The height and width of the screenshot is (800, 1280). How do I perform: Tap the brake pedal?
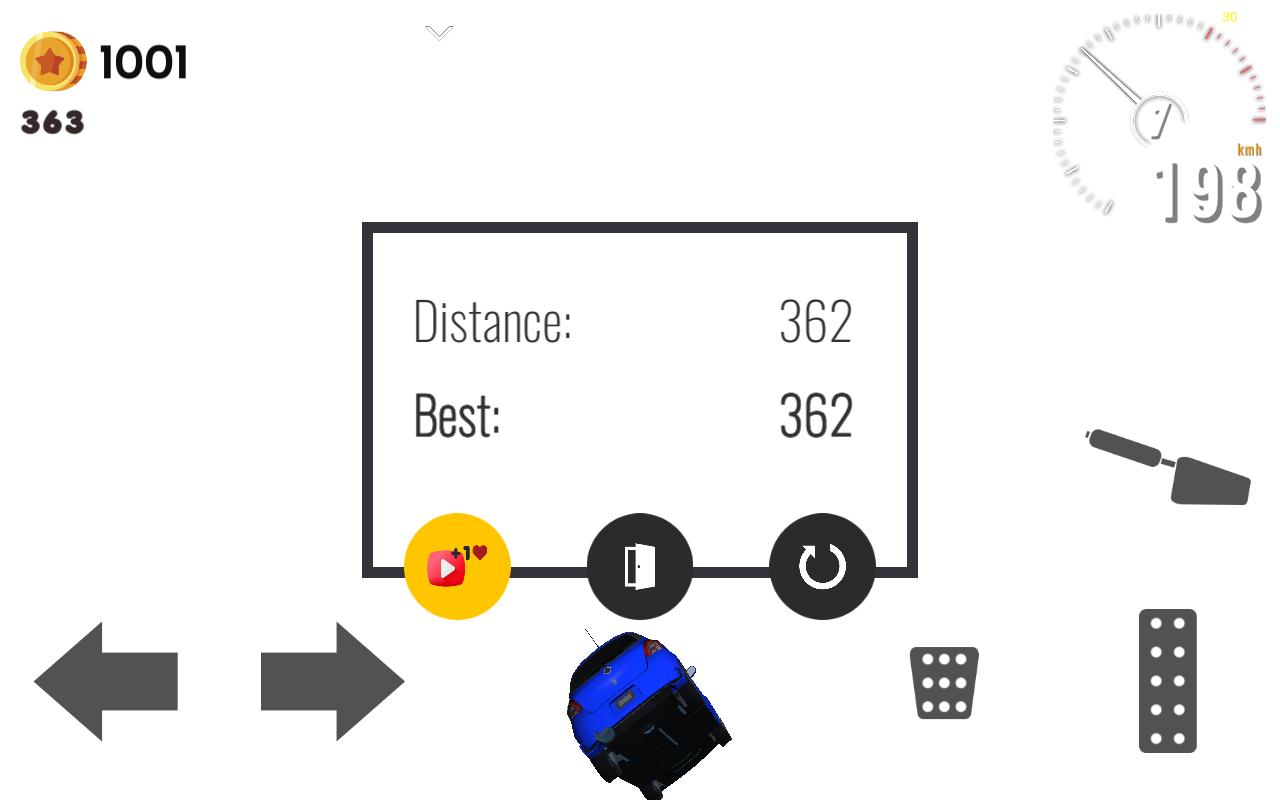point(943,683)
